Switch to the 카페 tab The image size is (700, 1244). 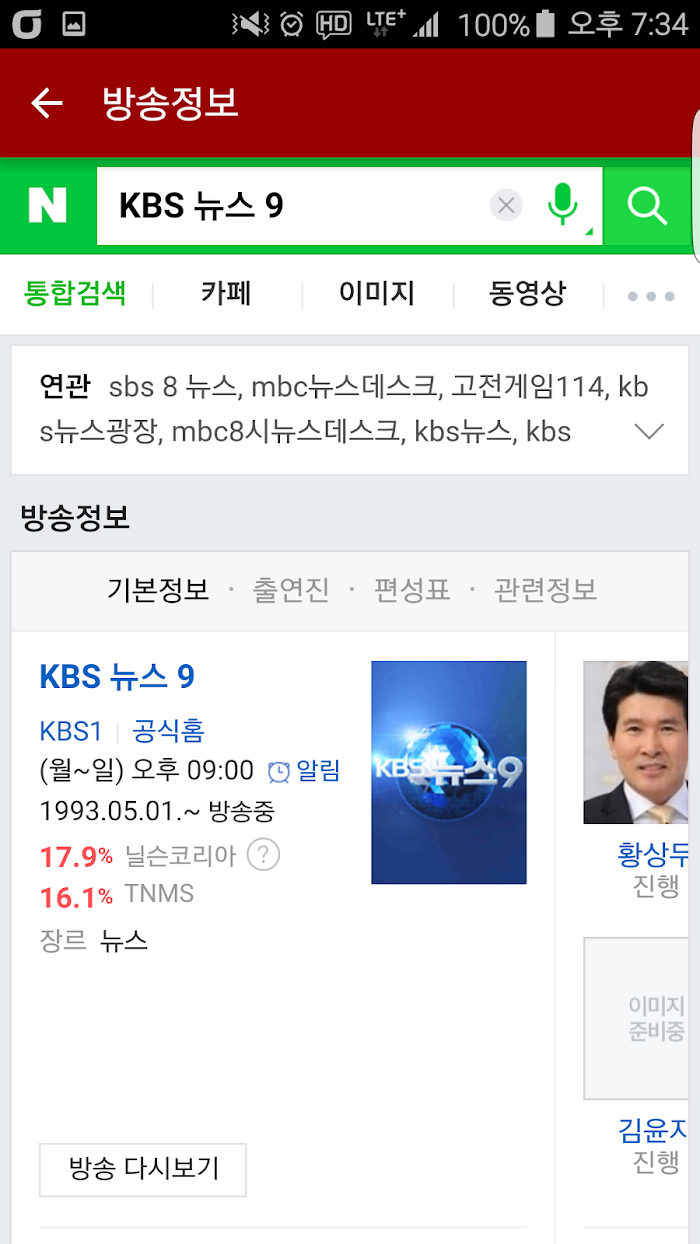click(226, 294)
